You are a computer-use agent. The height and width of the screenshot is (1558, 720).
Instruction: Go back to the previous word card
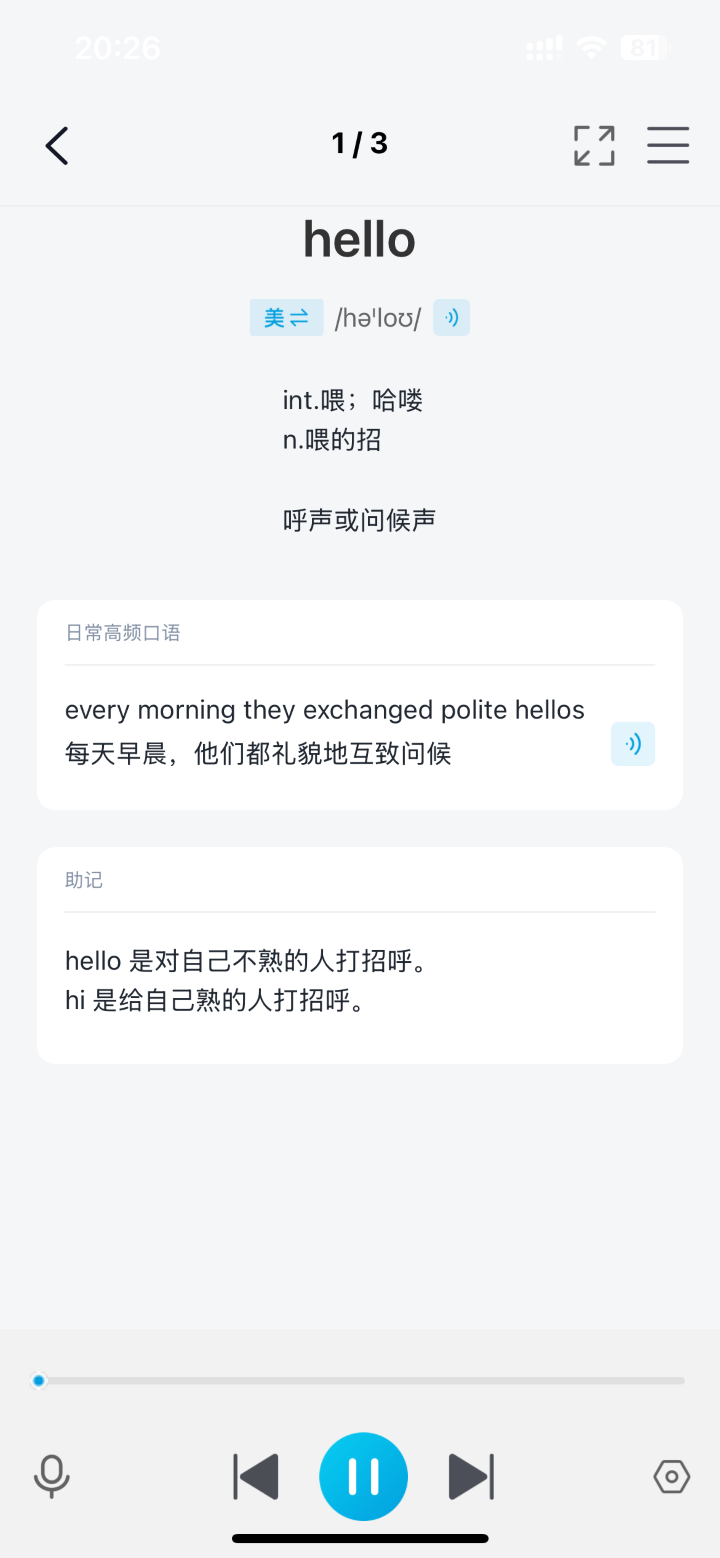(255, 1475)
